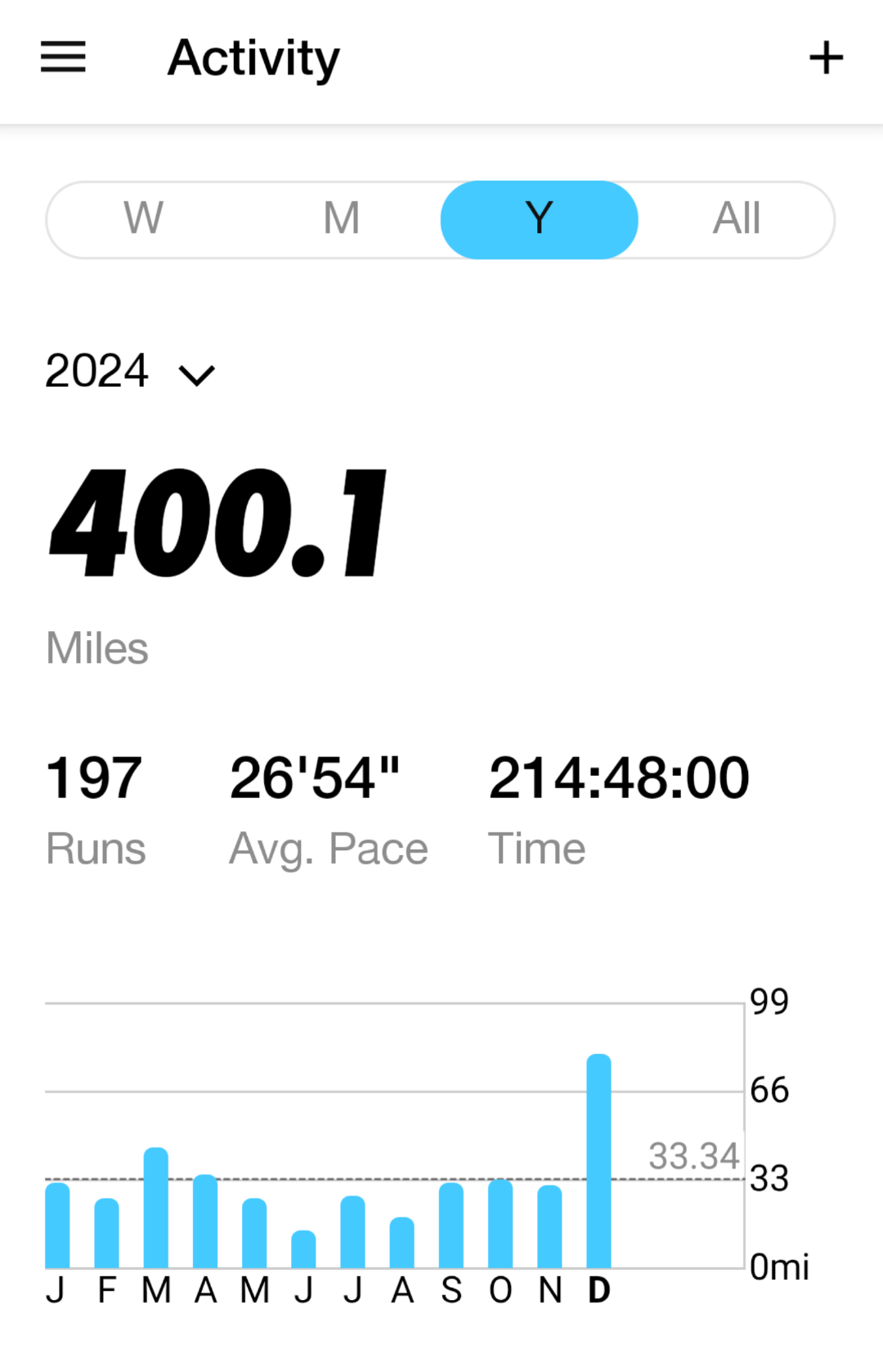Switch to the weekly W view

pyautogui.click(x=144, y=219)
